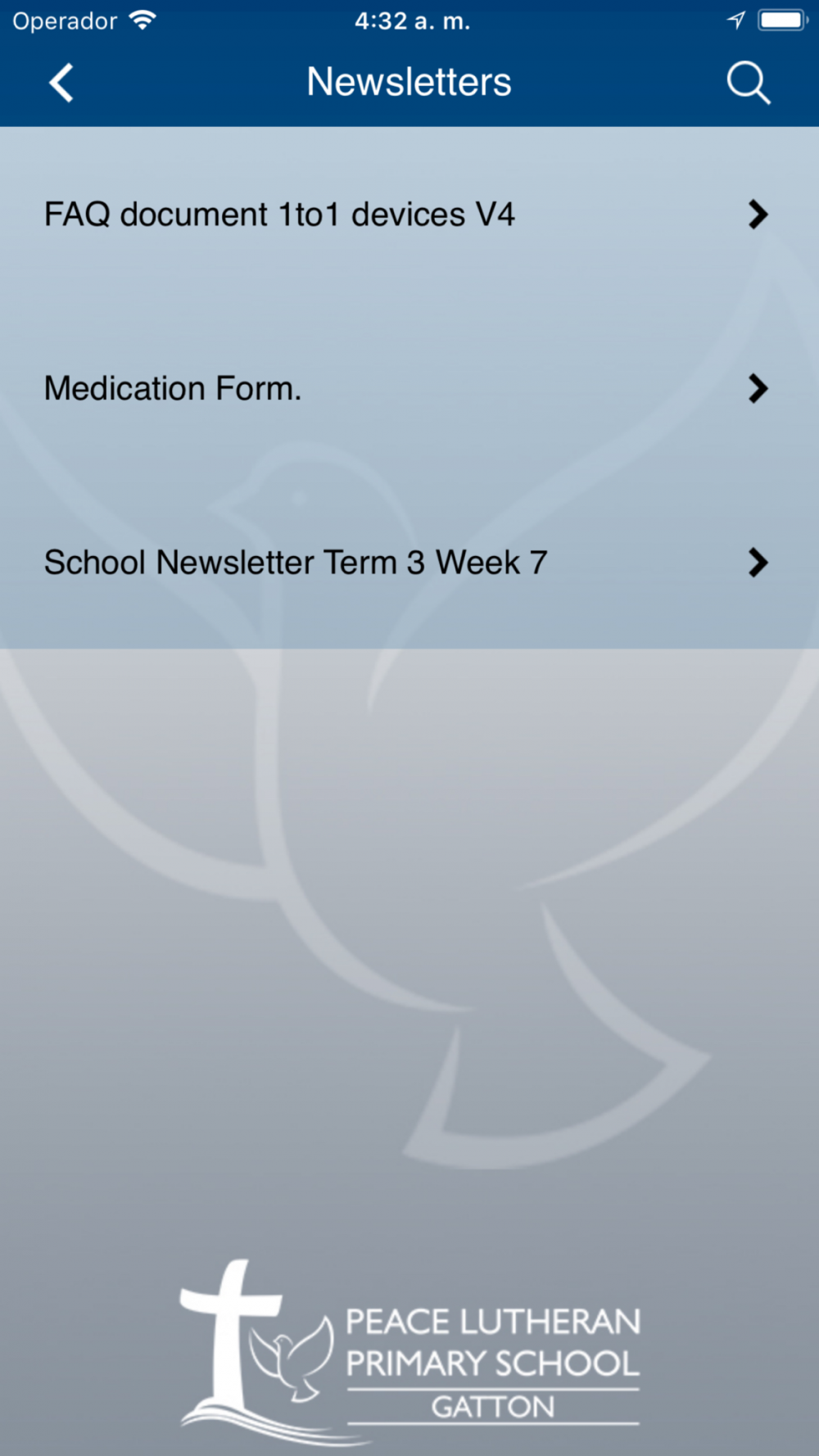Open FAQ document 1to1 devices V4

pyautogui.click(x=409, y=215)
